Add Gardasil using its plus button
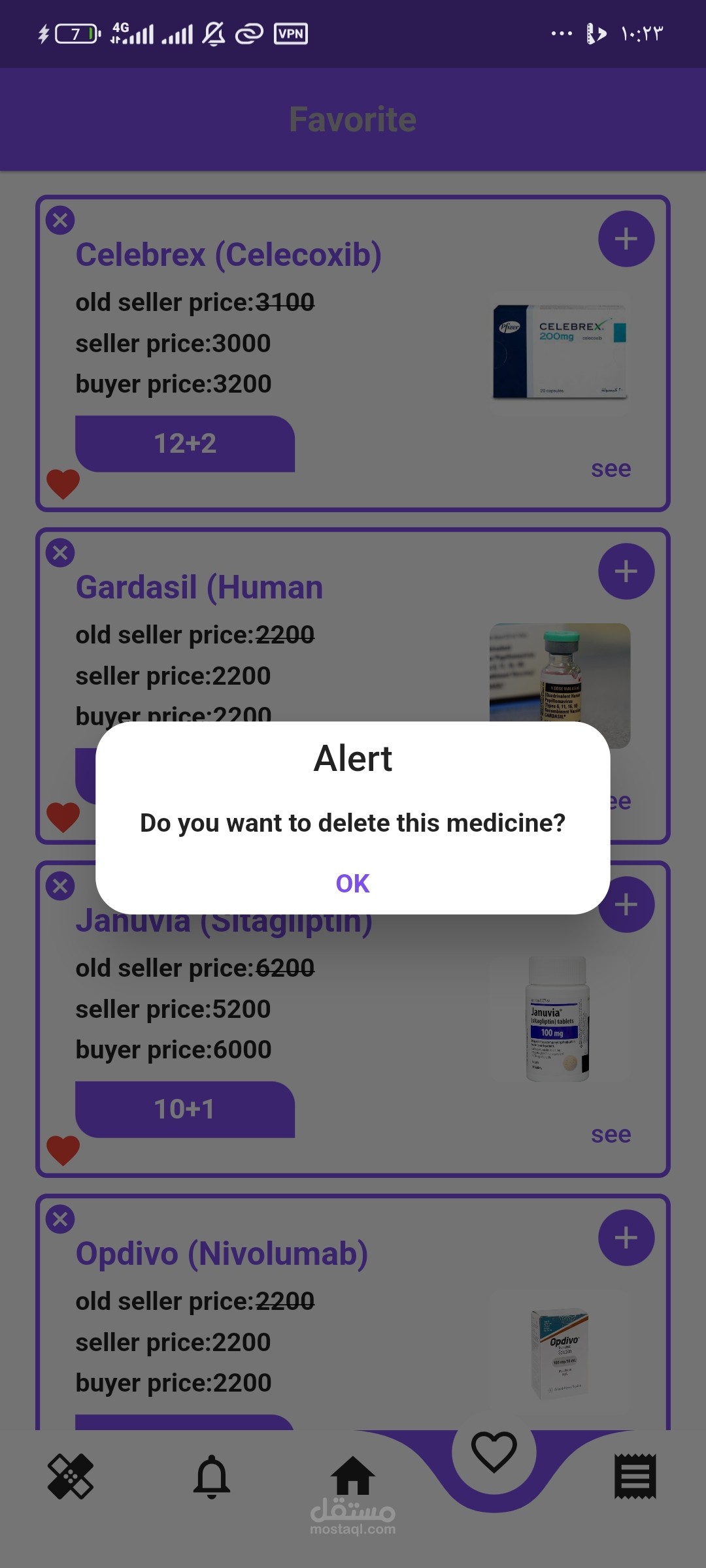This screenshot has height=1568, width=706. click(x=626, y=572)
